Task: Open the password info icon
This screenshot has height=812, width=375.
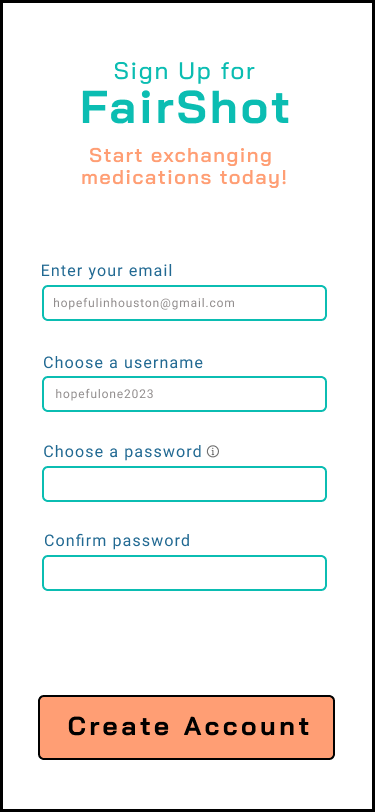Action: point(213,452)
